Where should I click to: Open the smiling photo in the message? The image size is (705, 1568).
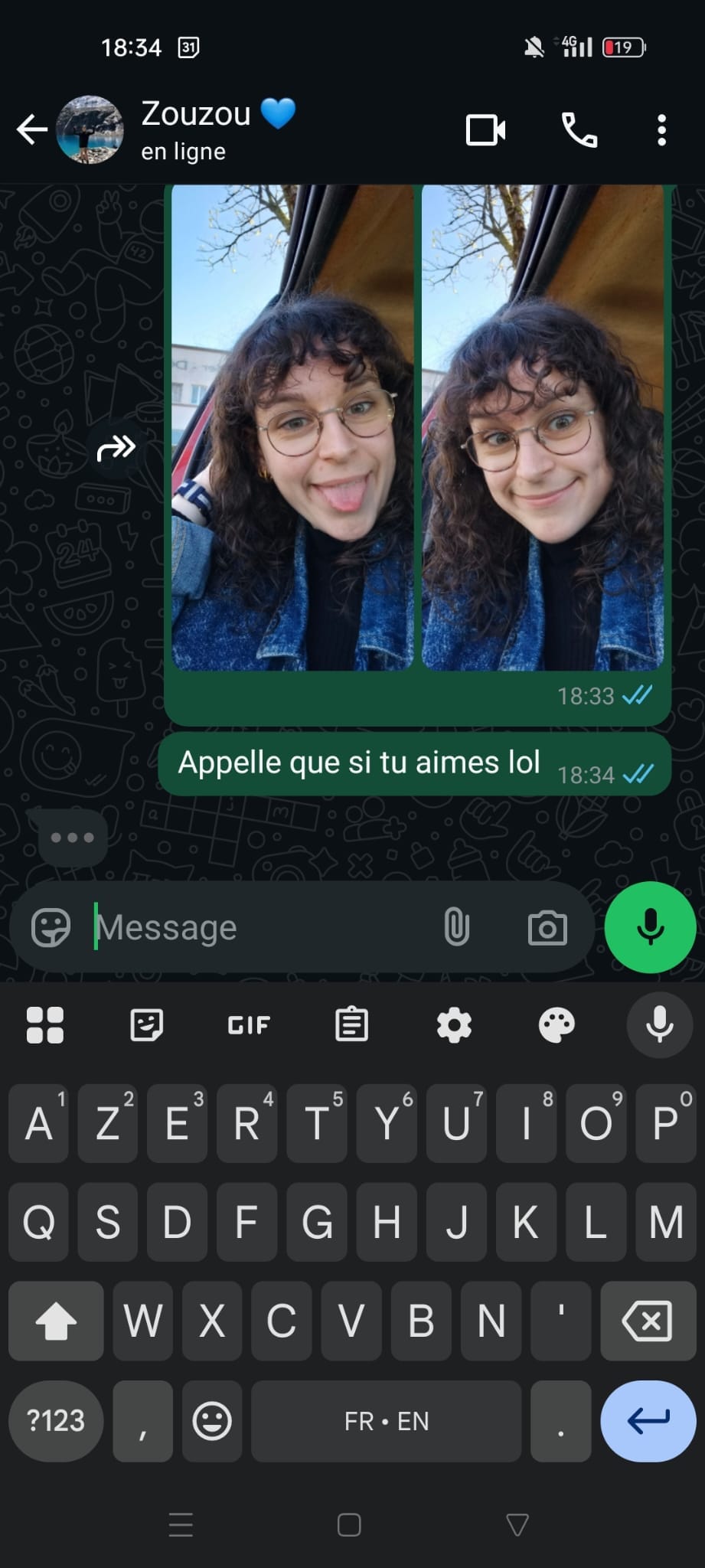pos(543,429)
